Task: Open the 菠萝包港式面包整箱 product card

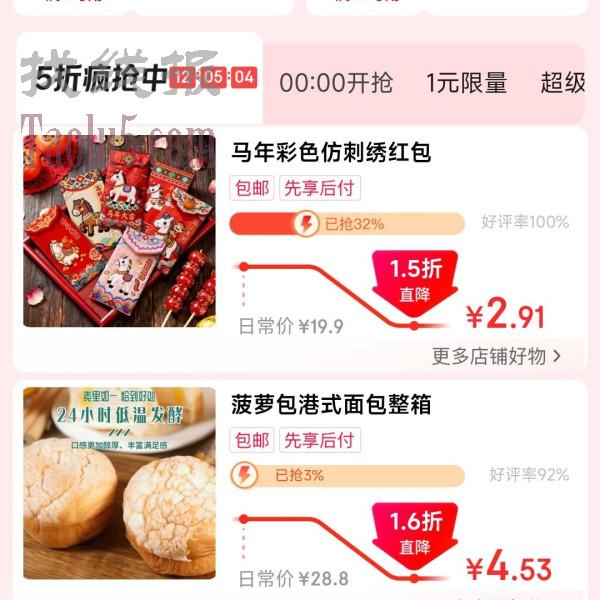Action: coord(332,405)
